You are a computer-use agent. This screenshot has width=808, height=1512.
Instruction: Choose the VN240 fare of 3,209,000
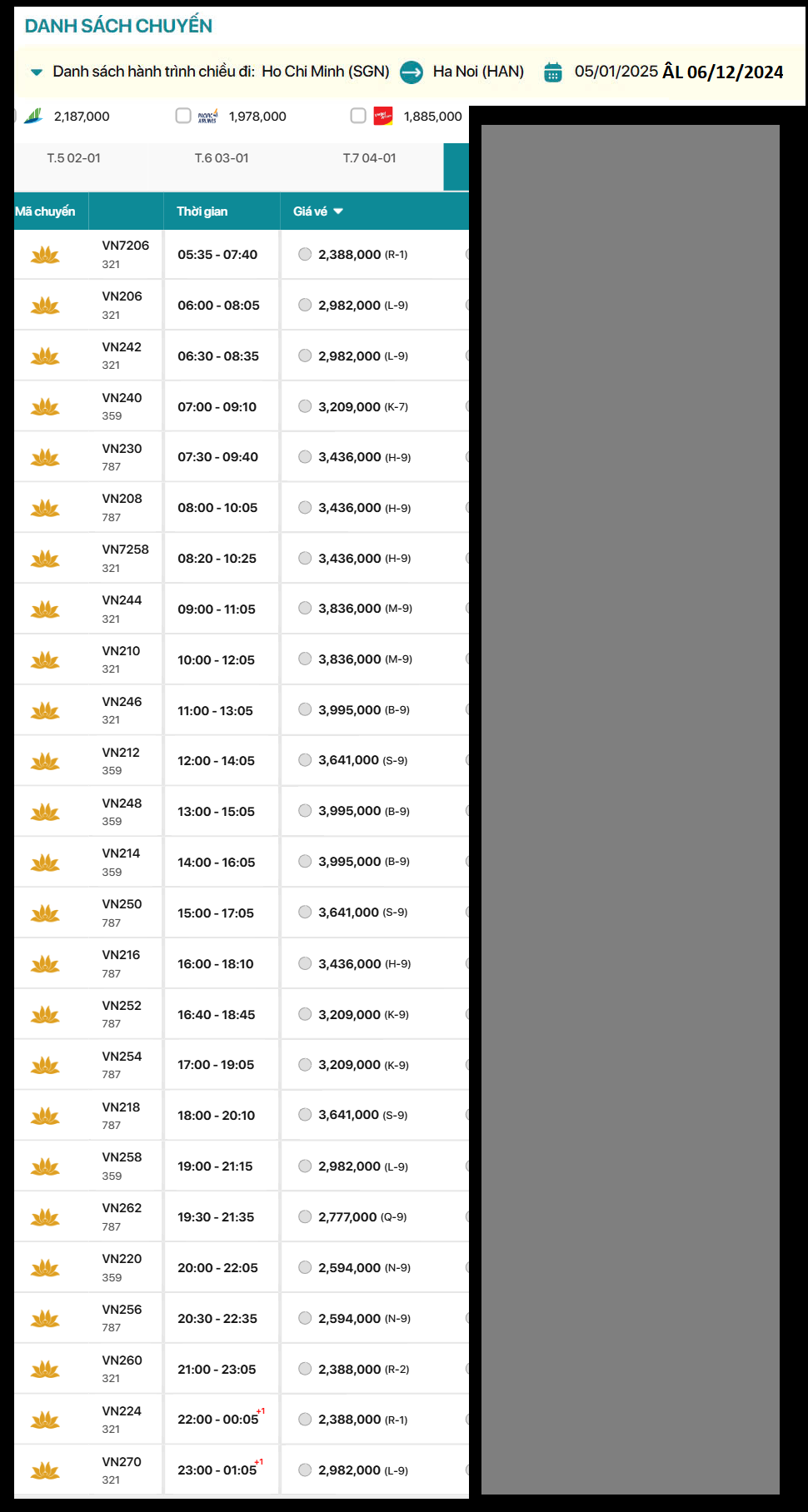(x=305, y=406)
